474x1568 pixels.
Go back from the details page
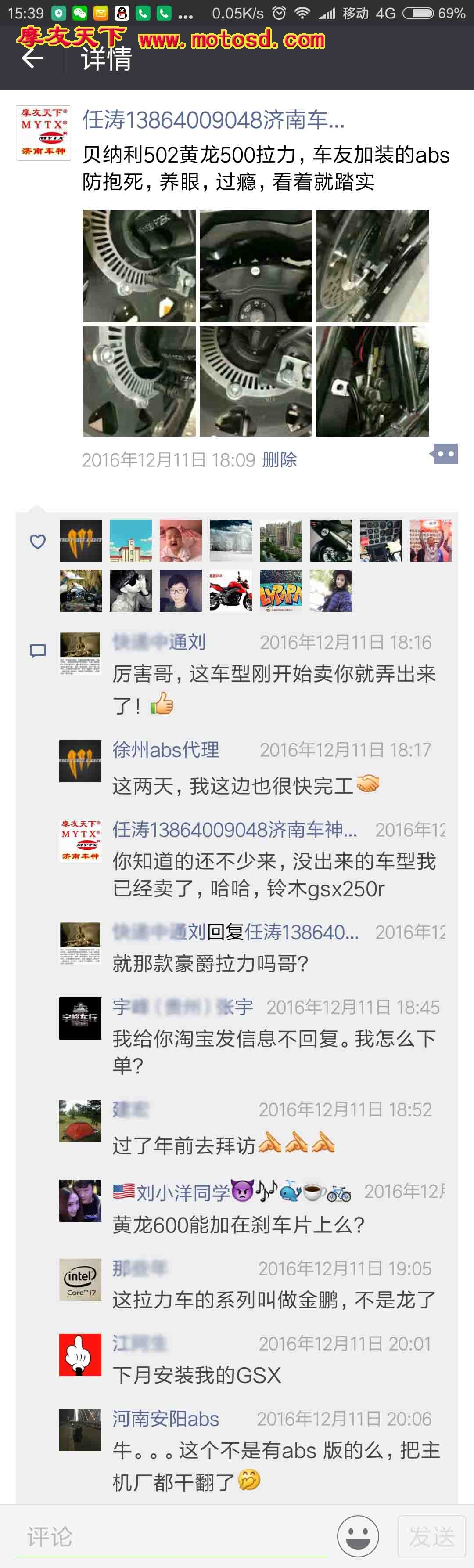[x=32, y=58]
